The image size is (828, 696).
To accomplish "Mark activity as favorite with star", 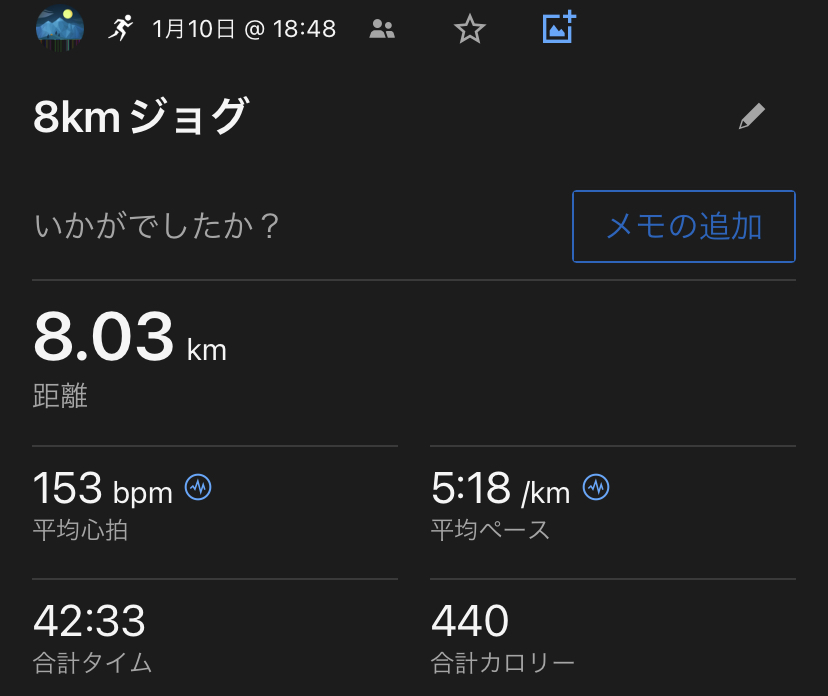I will coord(469,30).
